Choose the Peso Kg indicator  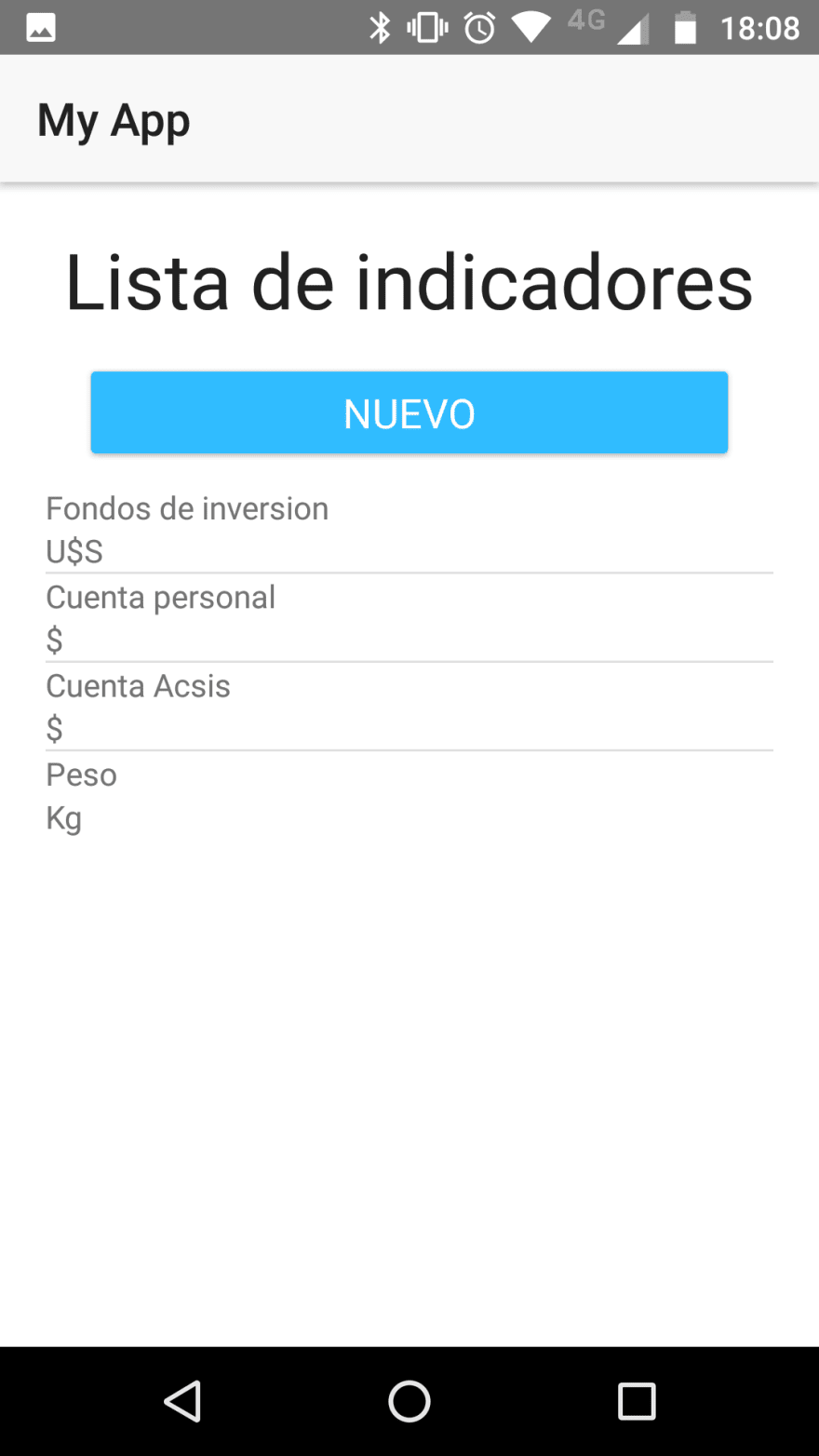coord(409,795)
